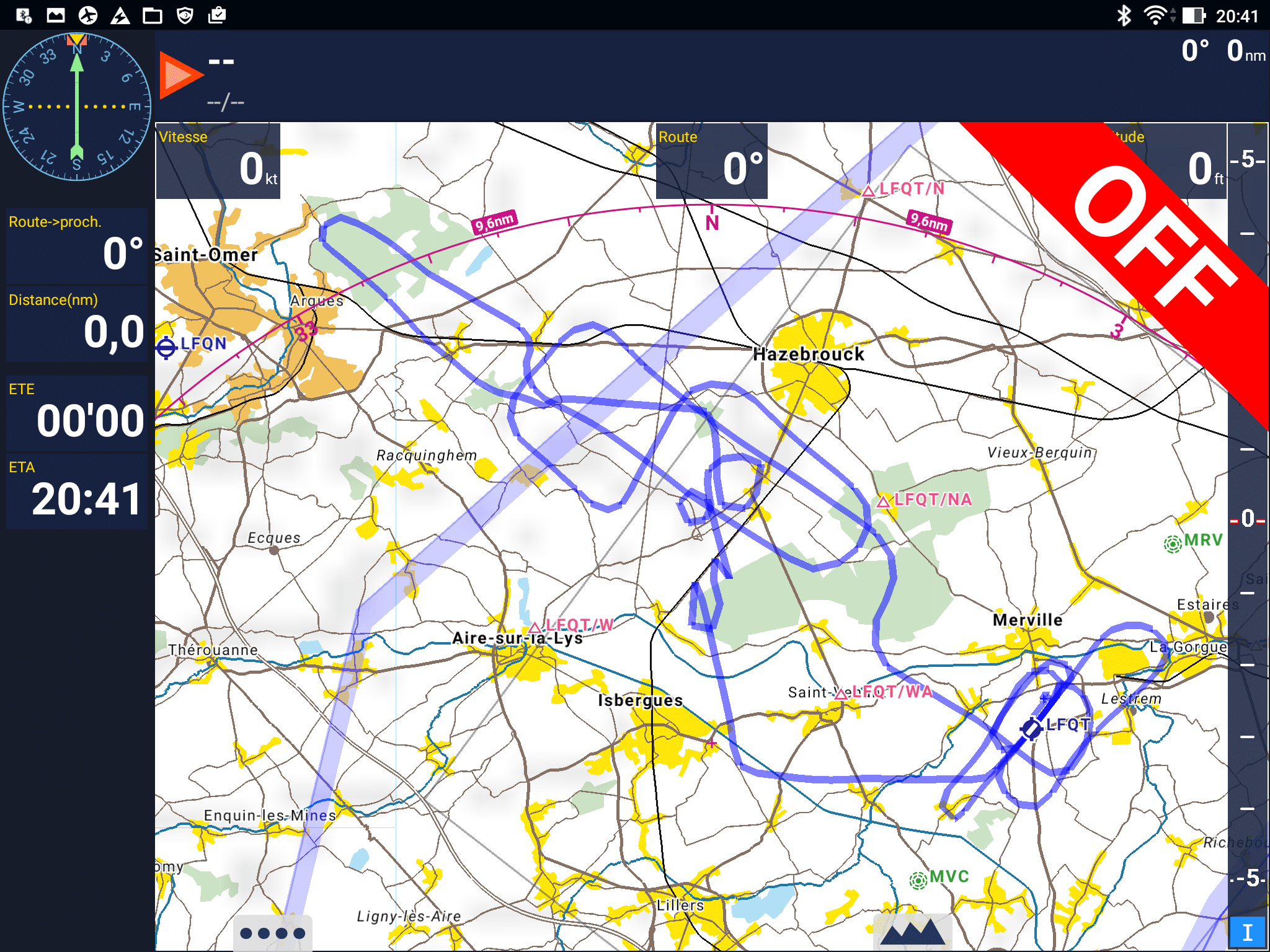Tap the blue I button
Viewport: 1270px width, 952px height.
(x=1248, y=932)
